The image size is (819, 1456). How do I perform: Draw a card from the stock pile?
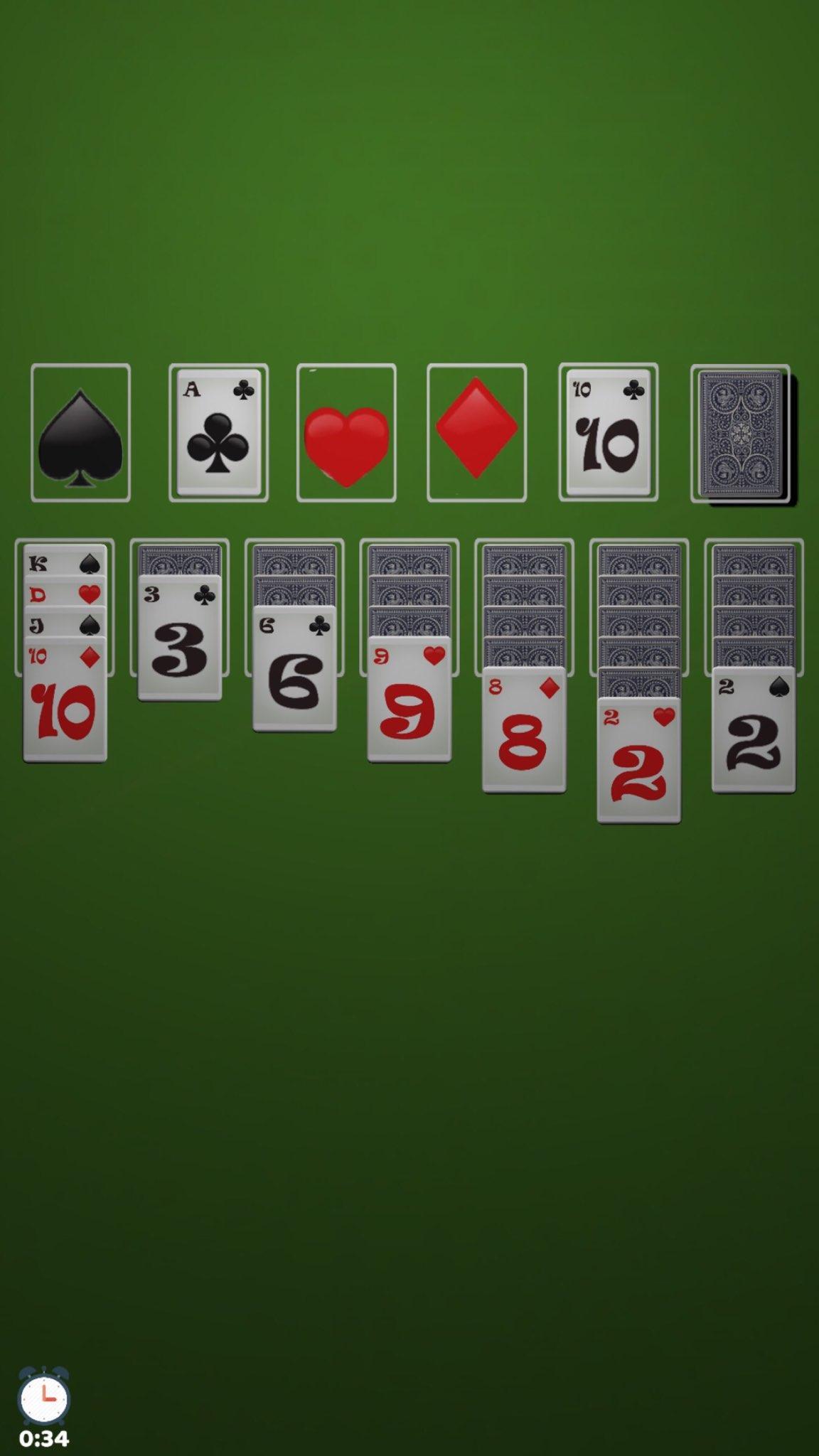740,433
